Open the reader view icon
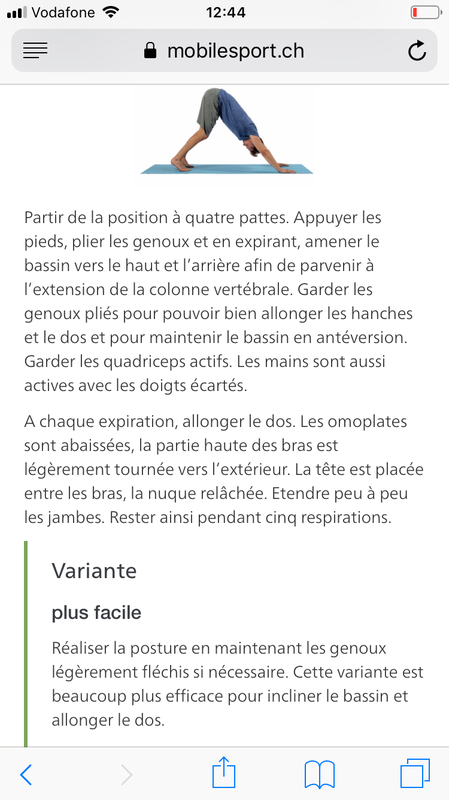449x800 pixels. pos(35,51)
